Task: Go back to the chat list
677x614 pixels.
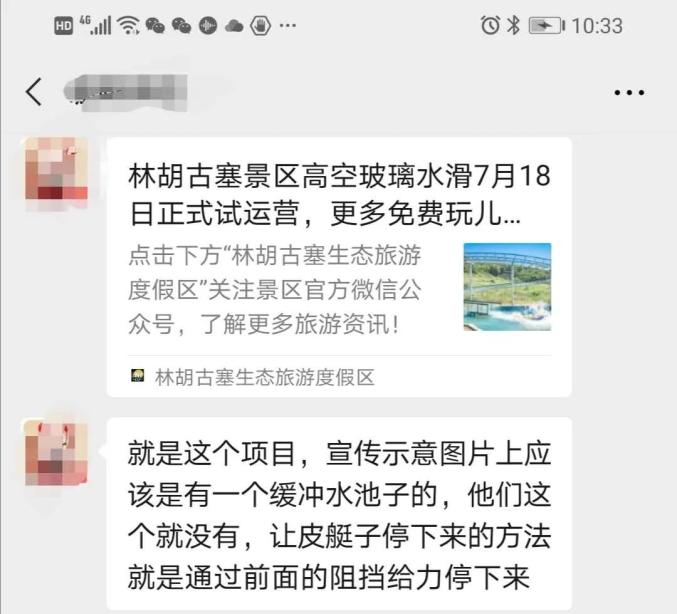Action: tap(34, 92)
